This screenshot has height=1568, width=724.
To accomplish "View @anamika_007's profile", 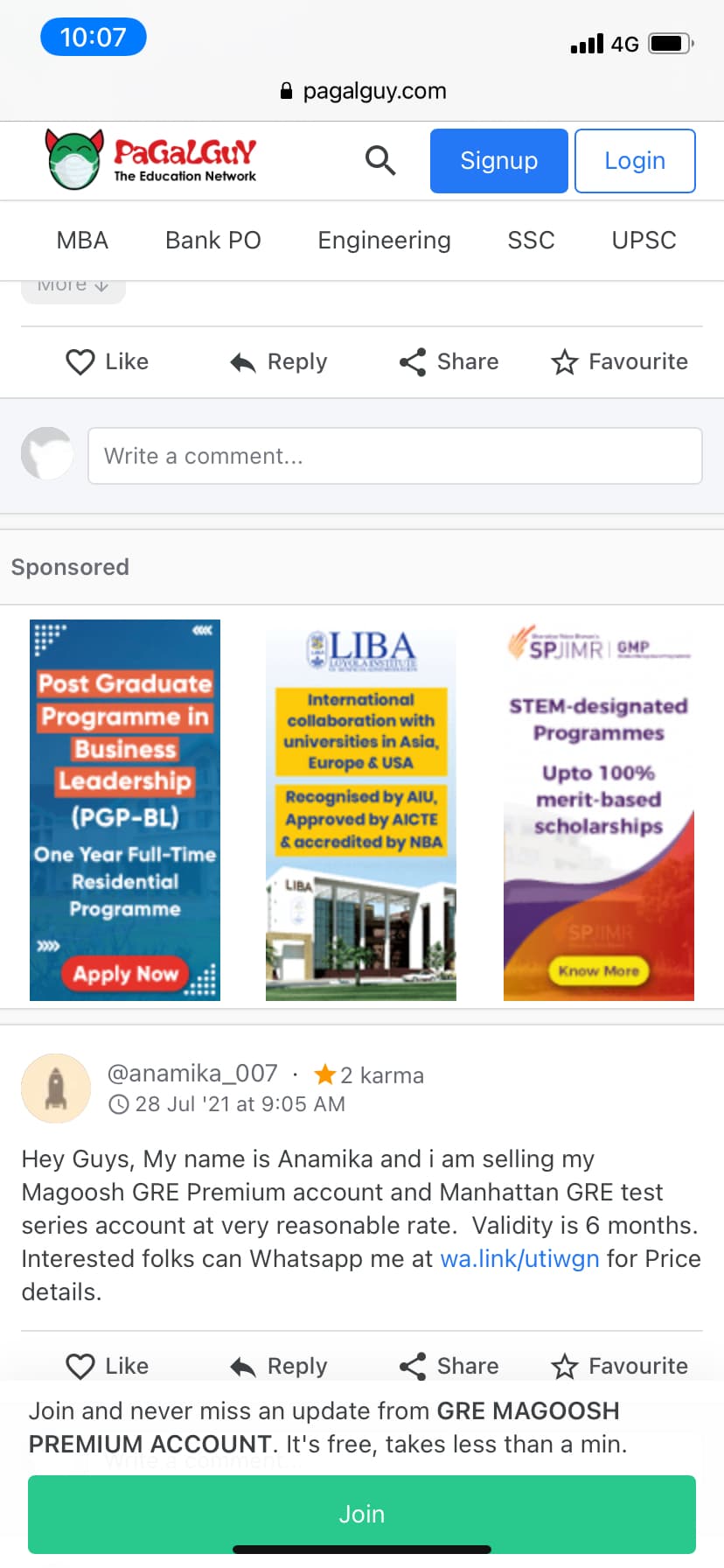I will [191, 1073].
